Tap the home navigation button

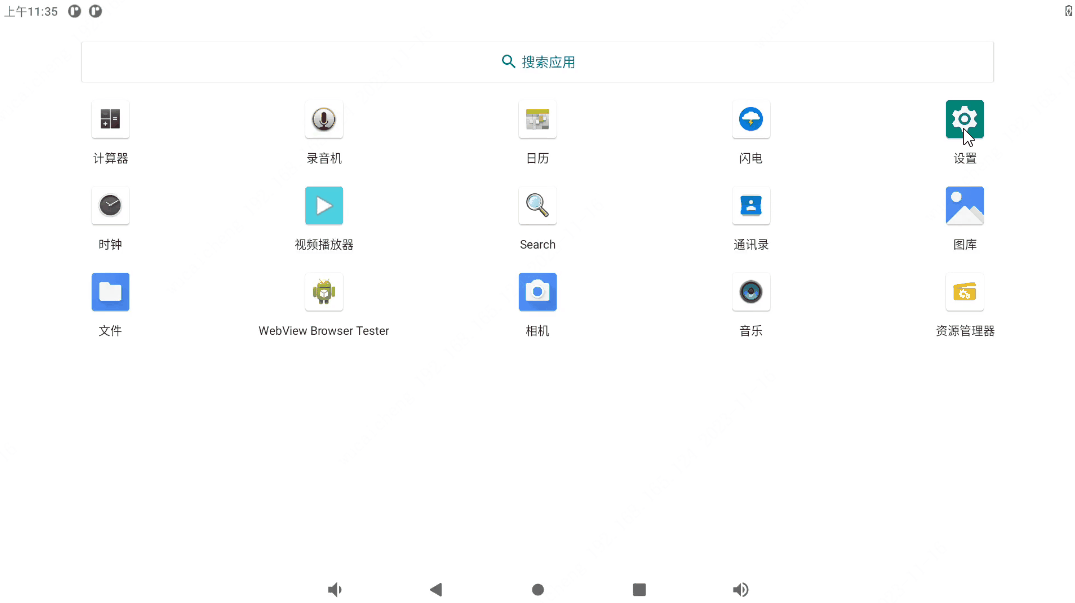click(x=538, y=590)
